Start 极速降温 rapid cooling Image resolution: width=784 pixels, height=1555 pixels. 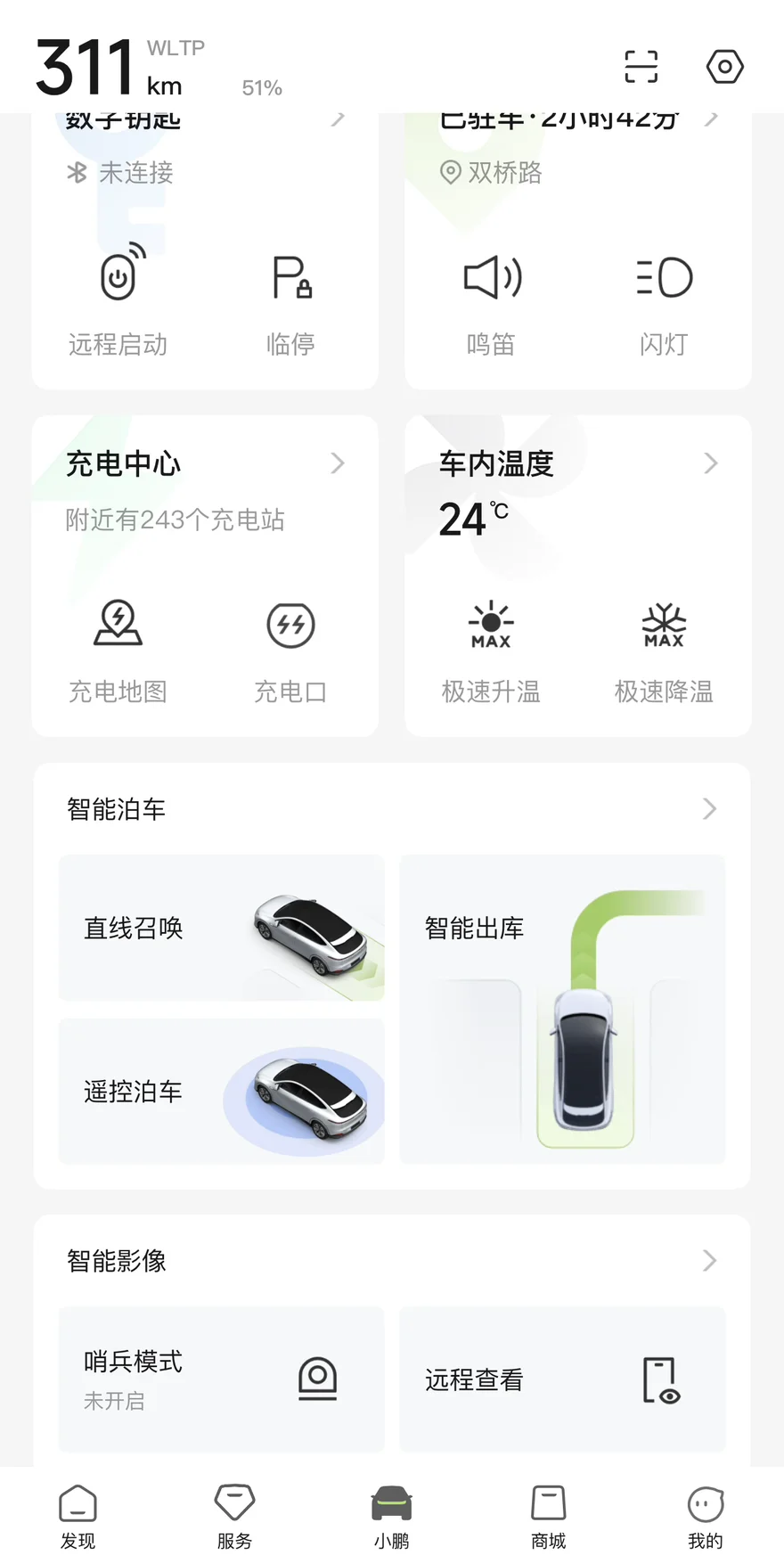point(664,652)
